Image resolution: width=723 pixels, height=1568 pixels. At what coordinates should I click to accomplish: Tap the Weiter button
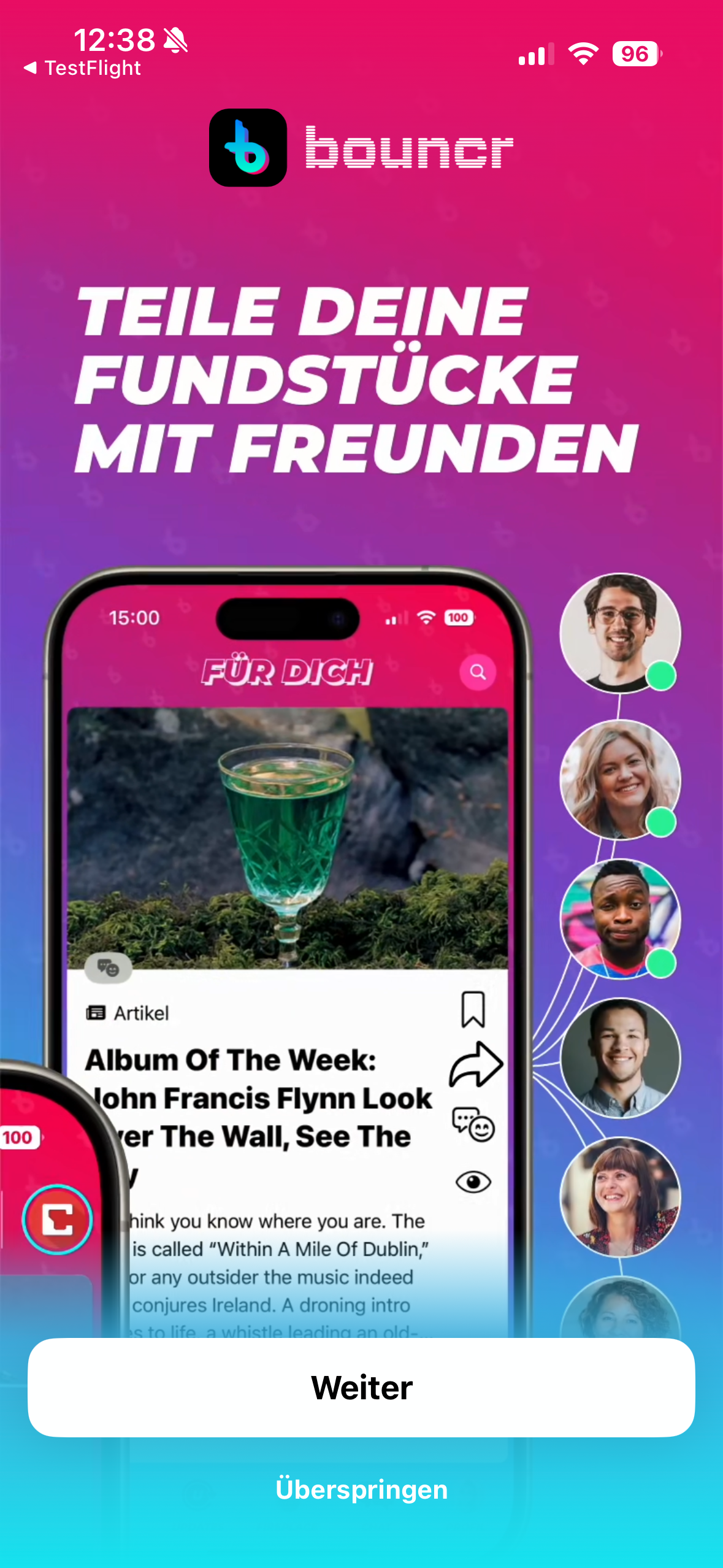coord(361,1388)
